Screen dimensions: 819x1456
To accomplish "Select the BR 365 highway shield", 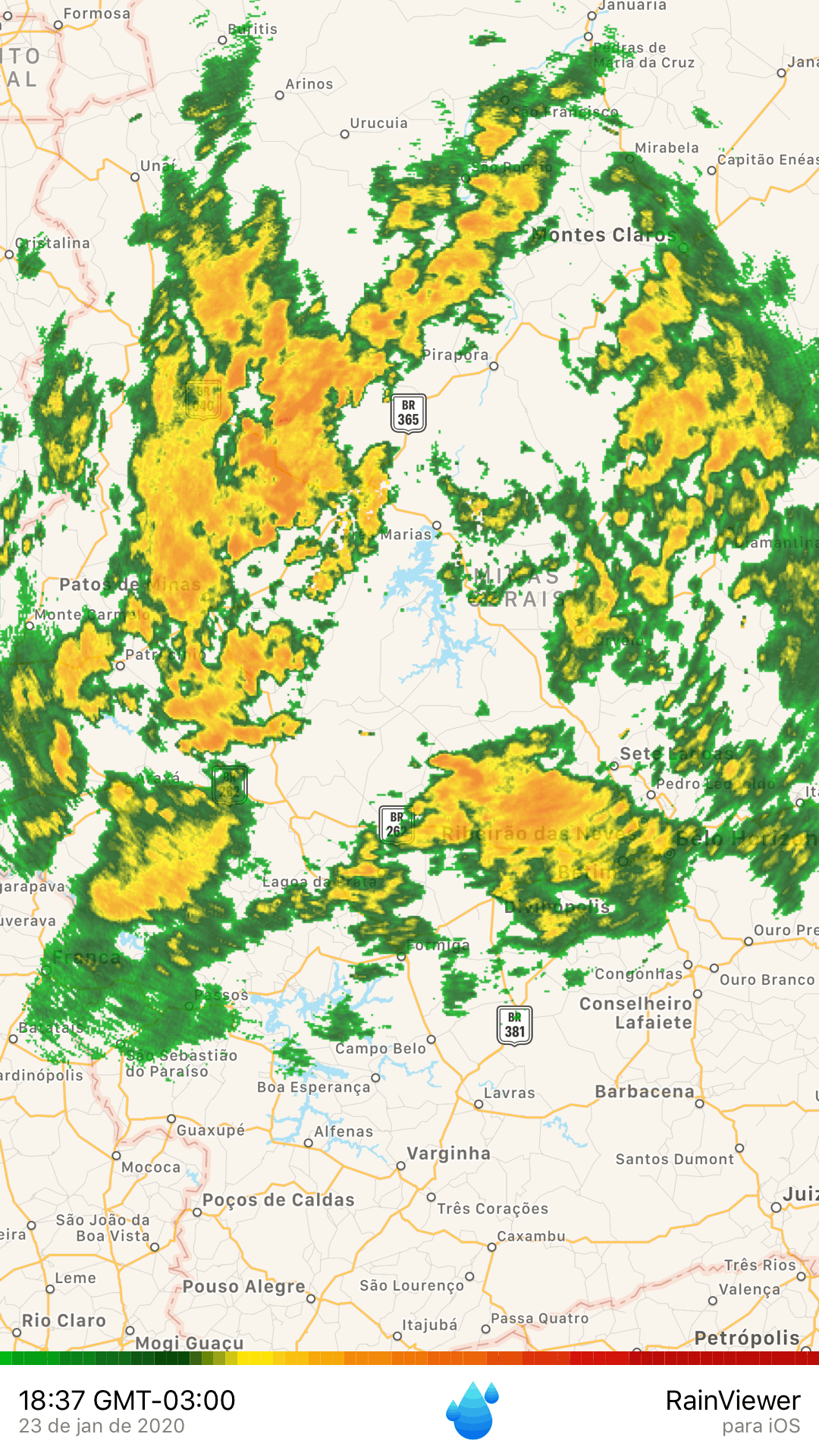I will coord(408,413).
